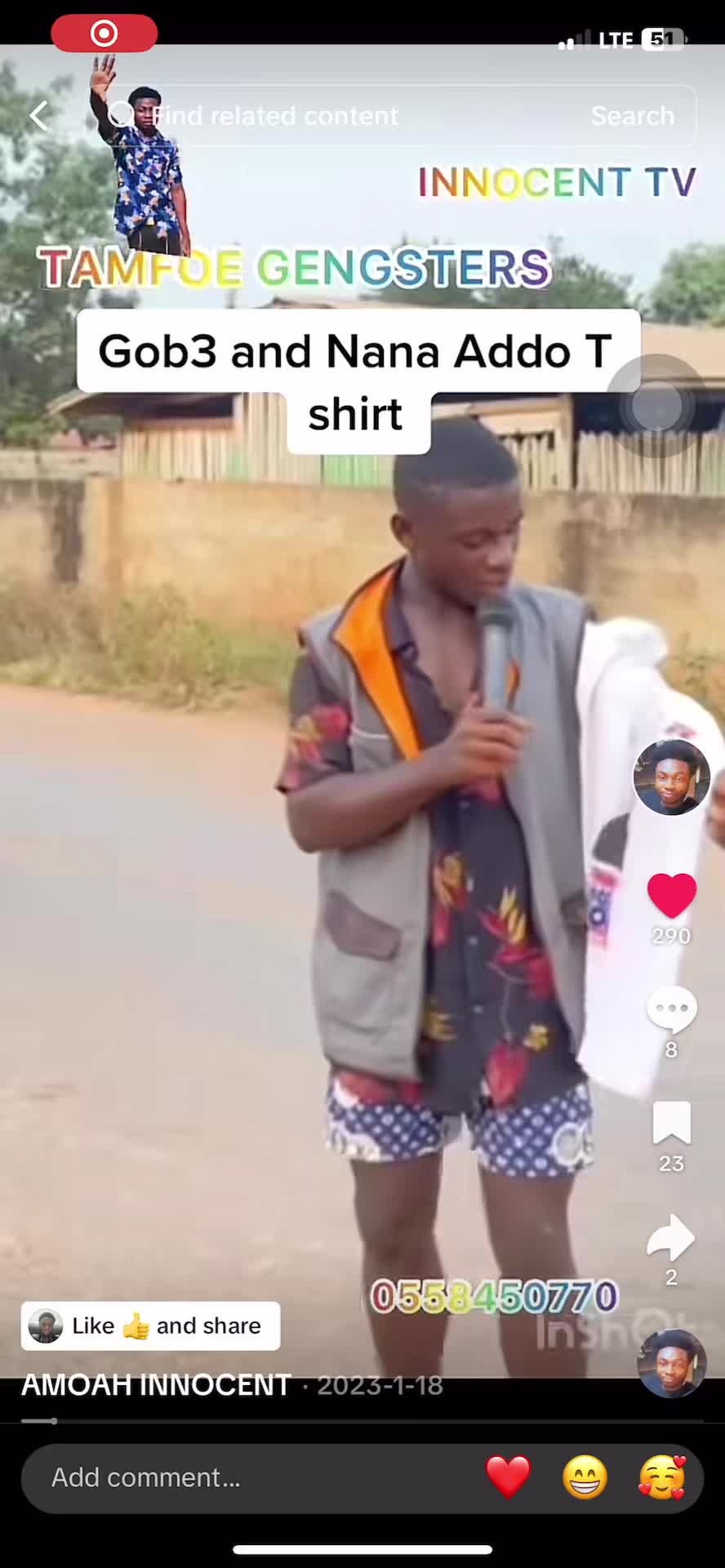725x1568 pixels.
Task: Open the AMOAH INNOCENT profile name
Action: pyautogui.click(x=156, y=1385)
